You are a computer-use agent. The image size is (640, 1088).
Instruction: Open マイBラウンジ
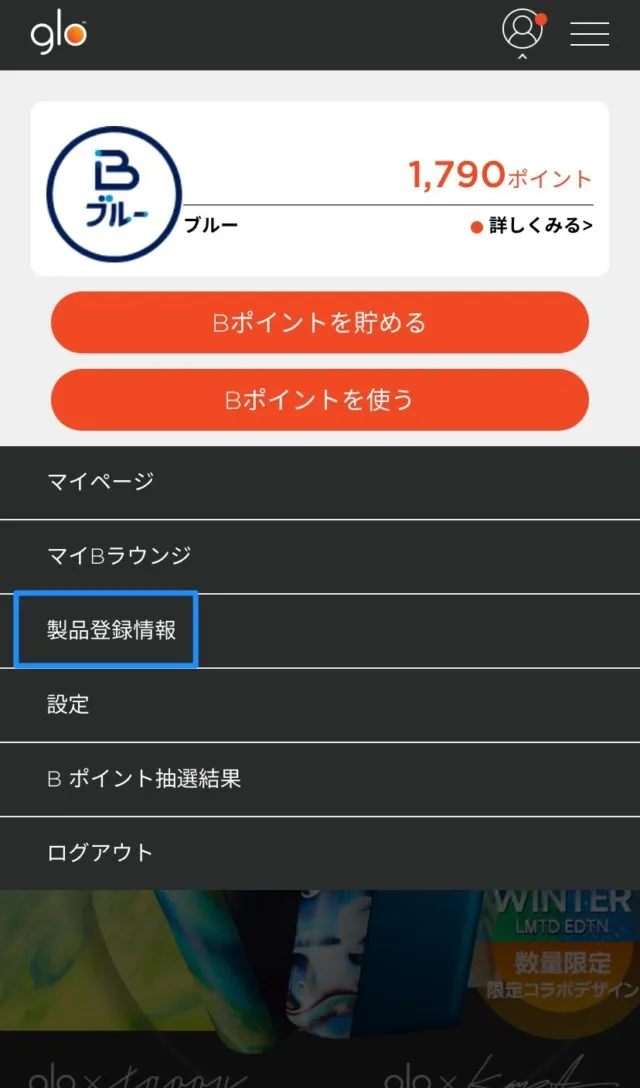coord(119,556)
